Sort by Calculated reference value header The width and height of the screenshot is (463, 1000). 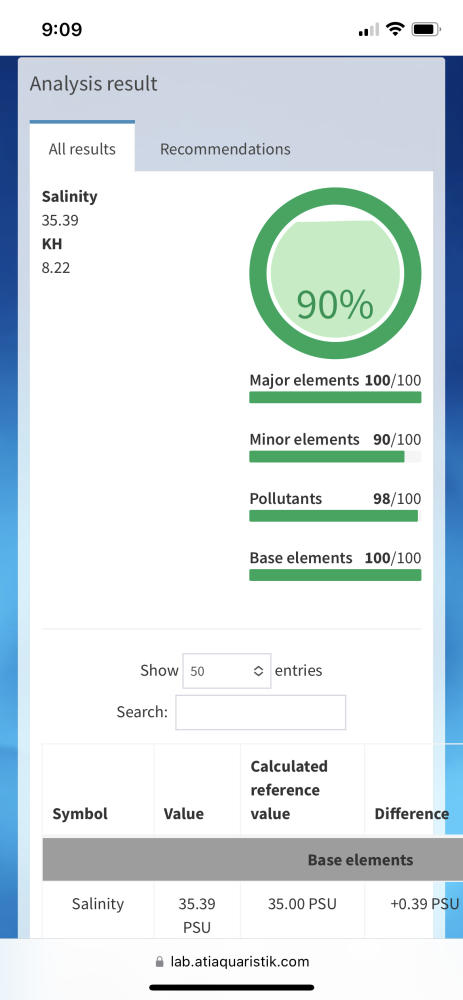click(302, 790)
